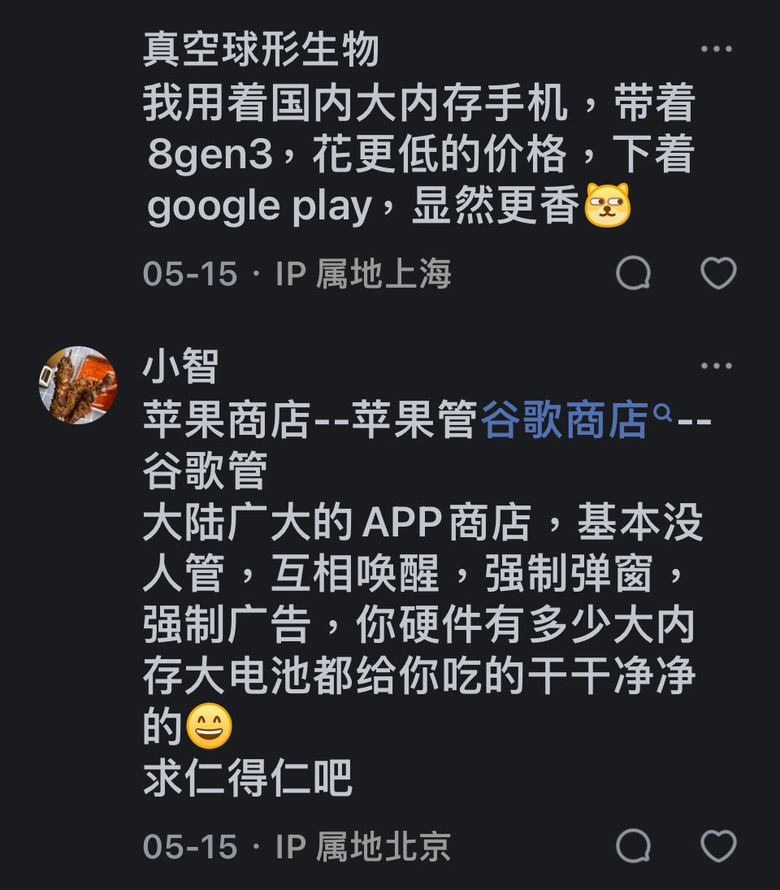View 小智's username profile
The image size is (780, 890).
coord(180,367)
